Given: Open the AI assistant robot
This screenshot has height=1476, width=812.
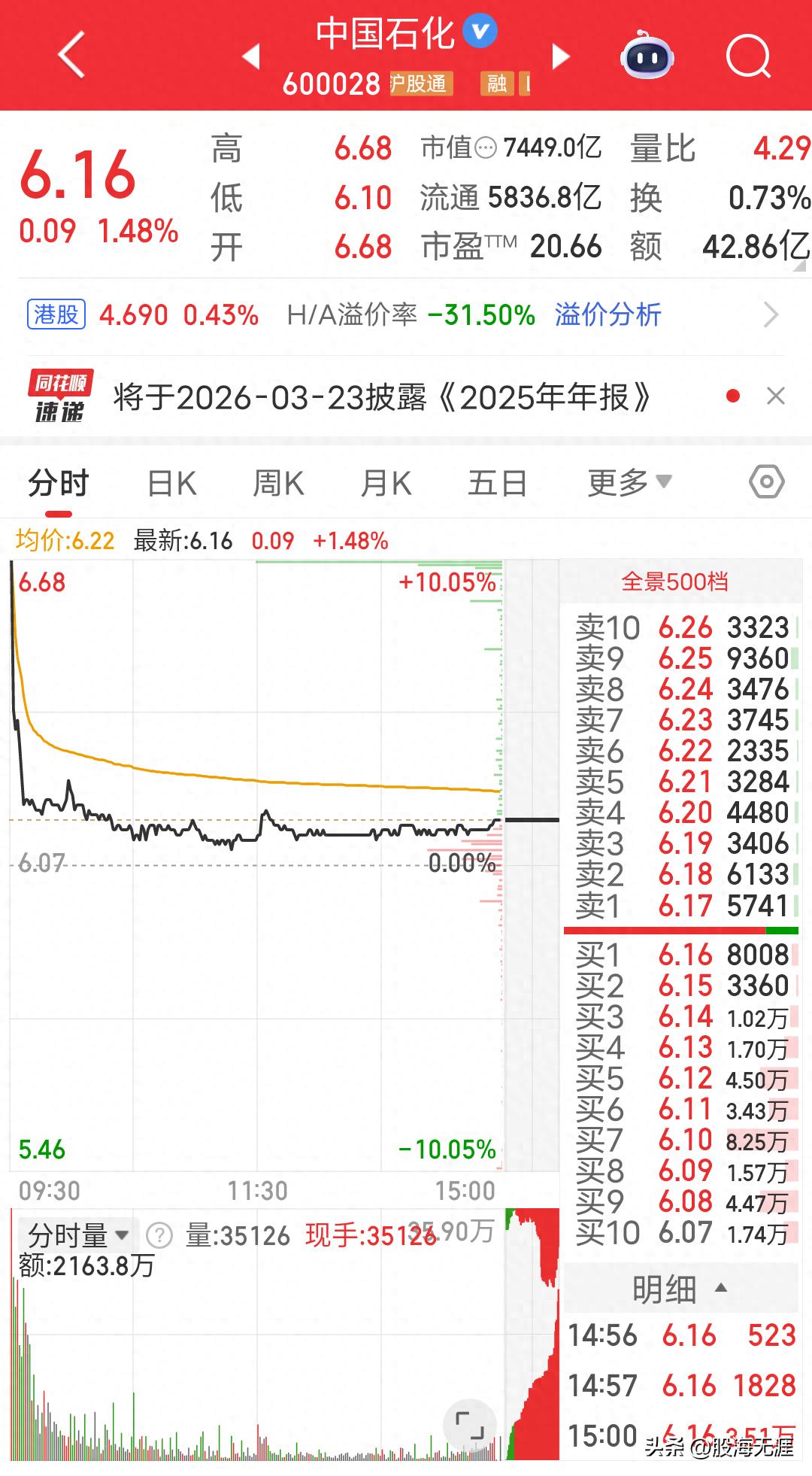Looking at the screenshot, I should pyautogui.click(x=648, y=56).
